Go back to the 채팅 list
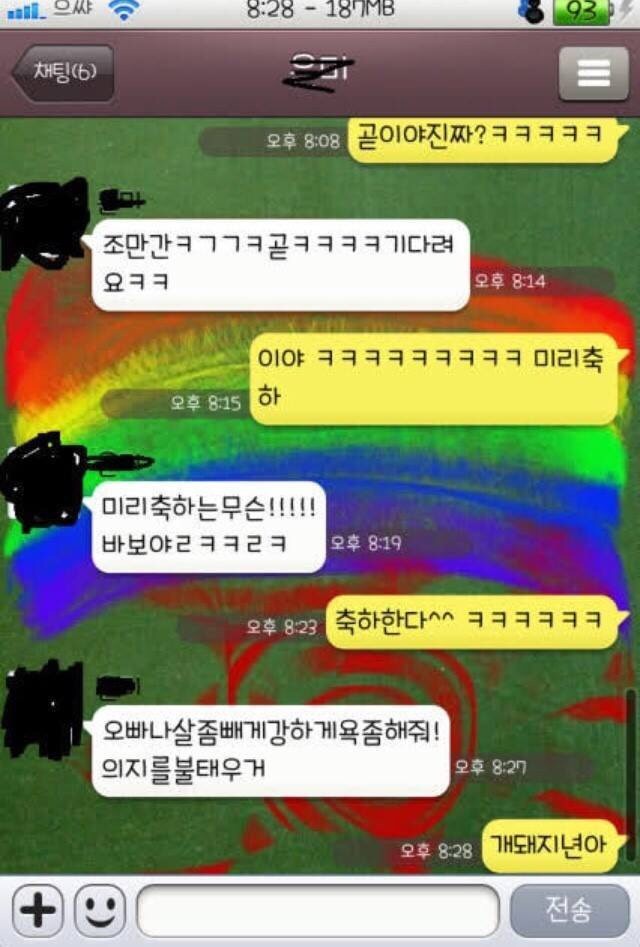Screen dimensions: 640x947 (x=62, y=73)
